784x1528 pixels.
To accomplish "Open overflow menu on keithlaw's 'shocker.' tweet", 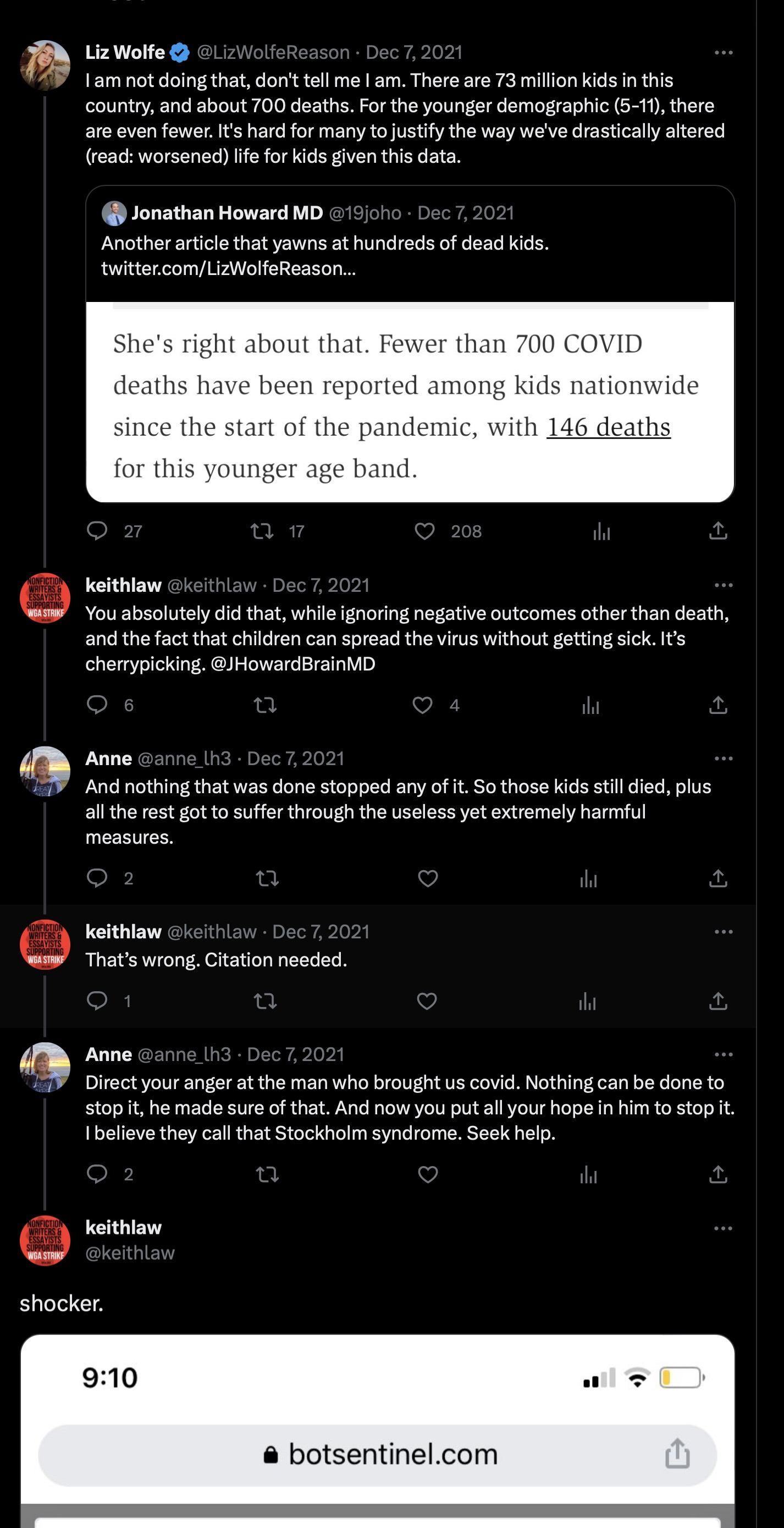I will [x=724, y=1228].
